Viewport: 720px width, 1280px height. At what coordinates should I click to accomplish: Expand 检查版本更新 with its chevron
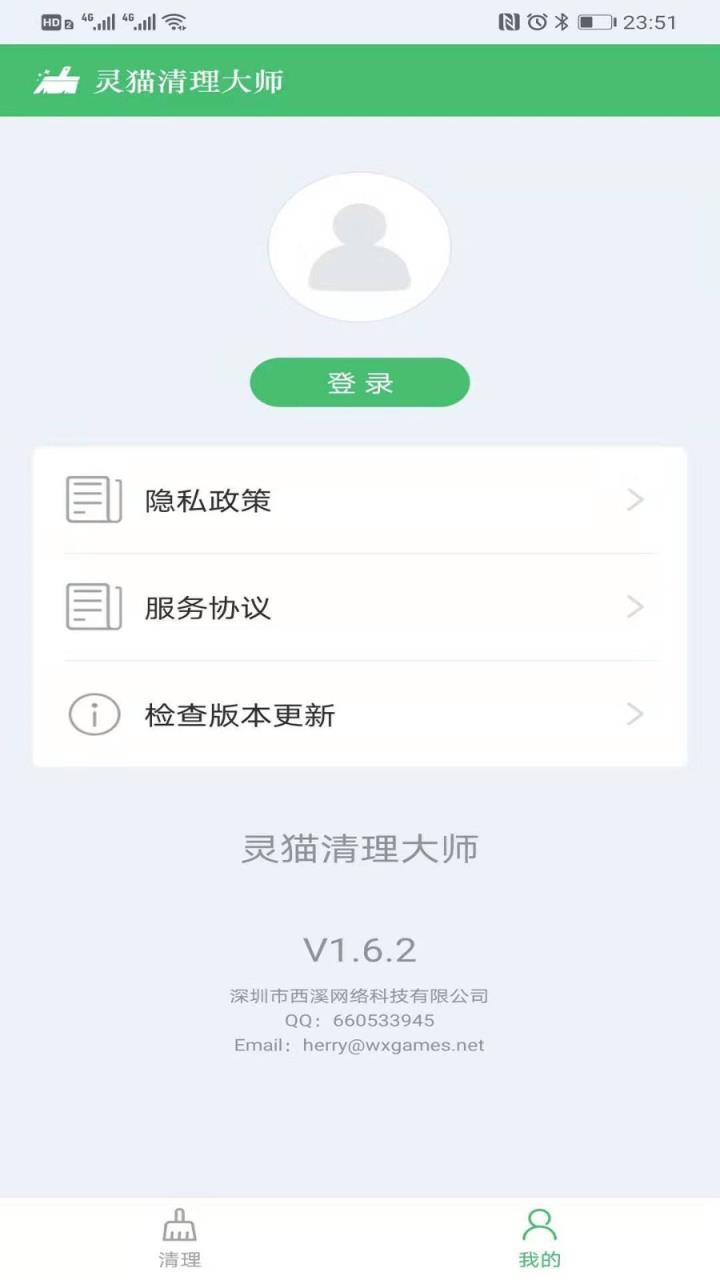[x=634, y=714]
